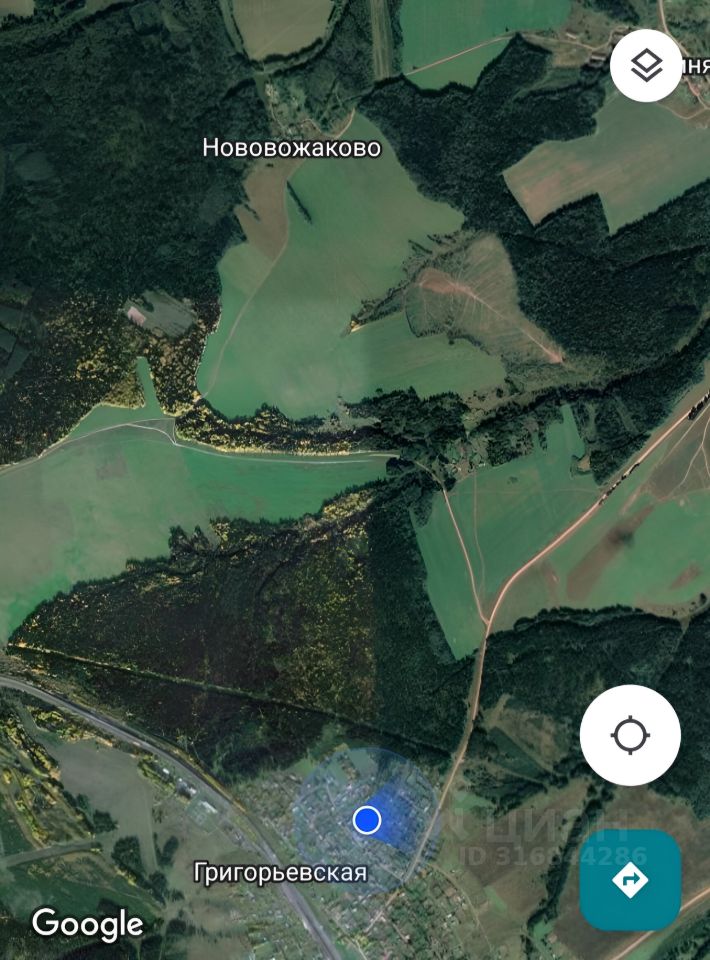The width and height of the screenshot is (710, 960).
Task: Tap the blue current location dot
Action: pos(367,820)
